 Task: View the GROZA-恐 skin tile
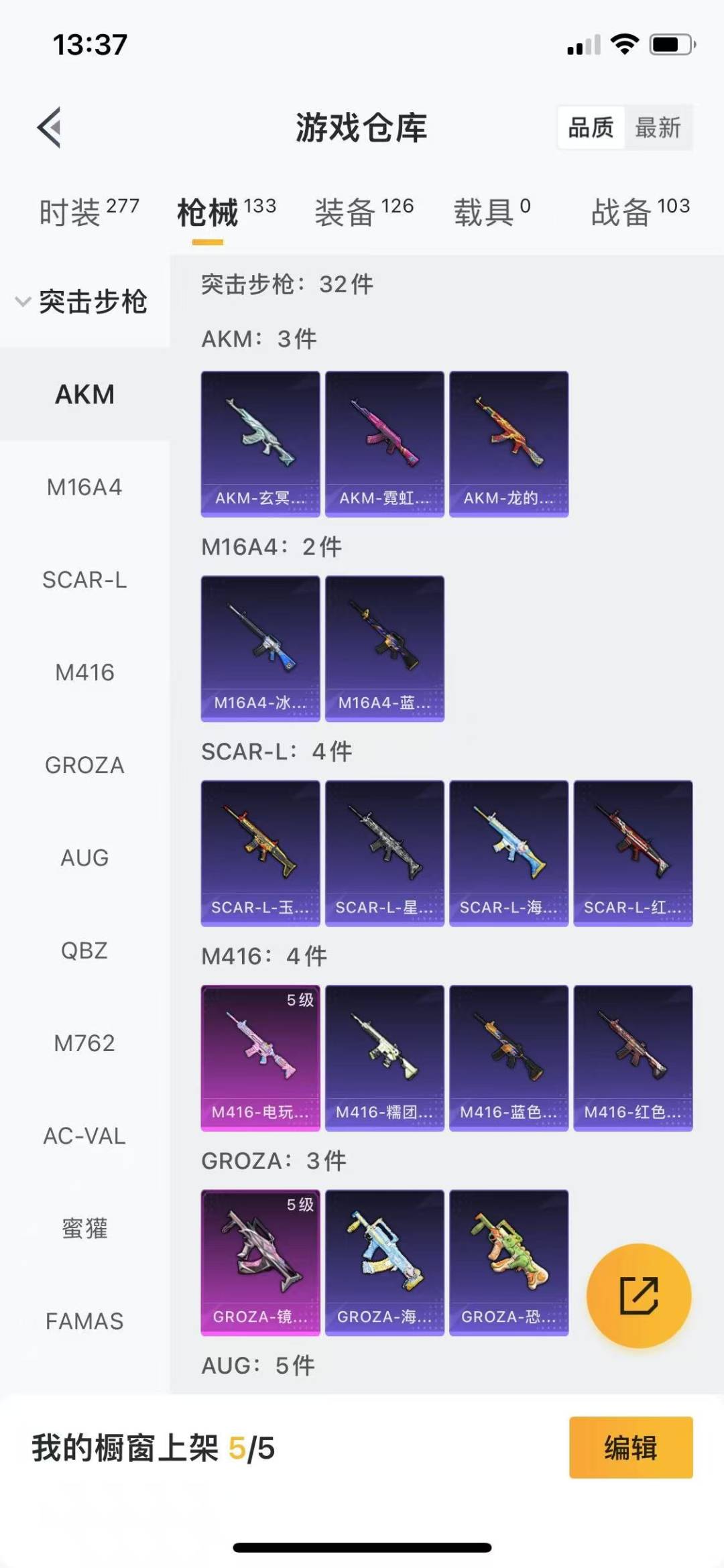(x=509, y=1262)
